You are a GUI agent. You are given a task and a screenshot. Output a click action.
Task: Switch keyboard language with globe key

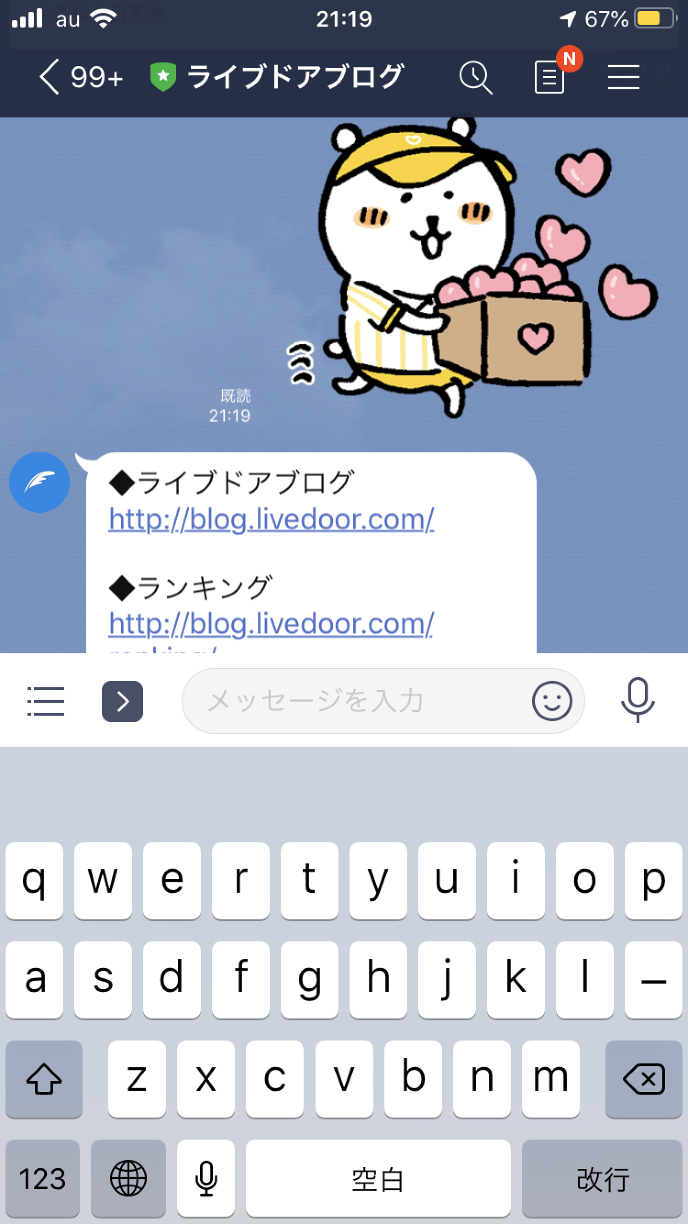(x=128, y=1179)
